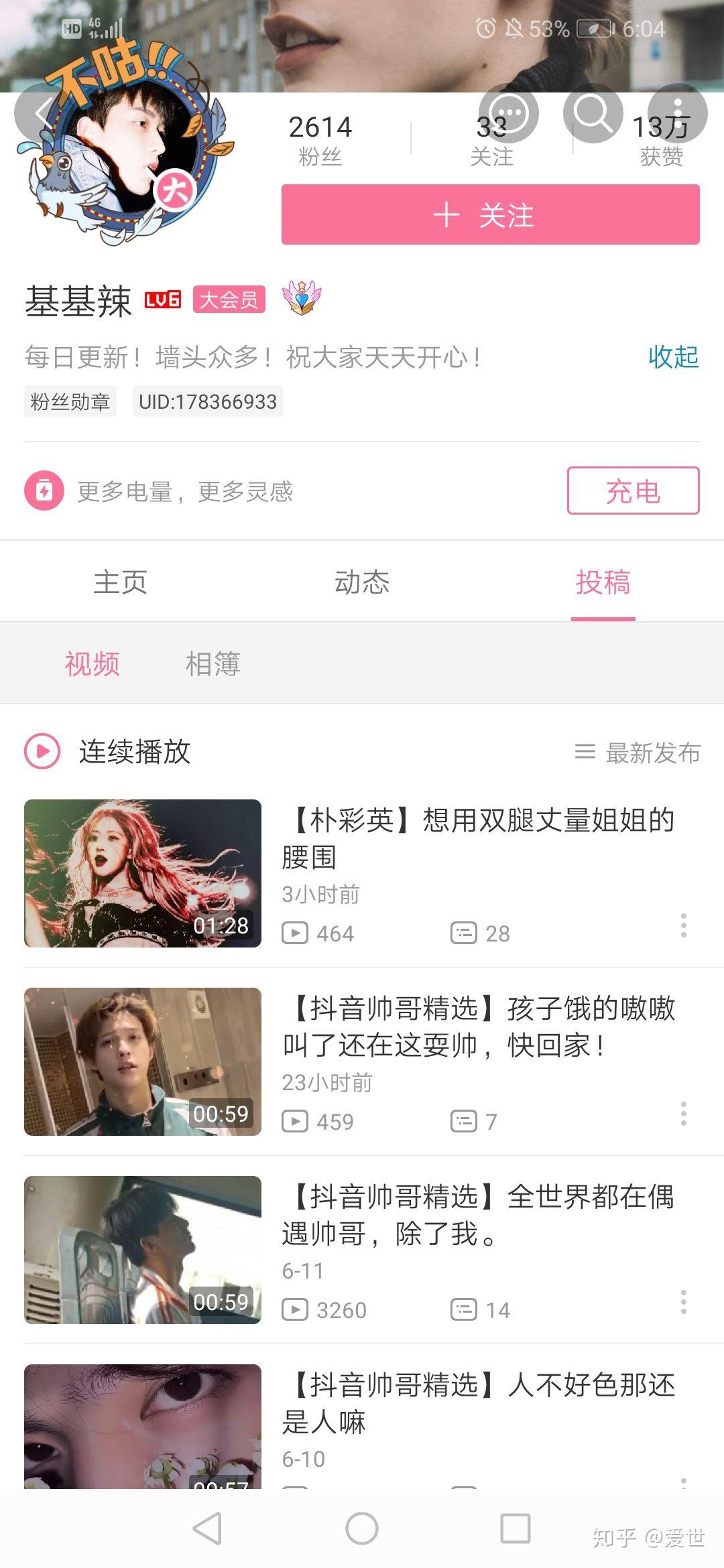Screen dimensions: 724x1568
Task: Collapse the bio with 收起
Action: point(673,356)
